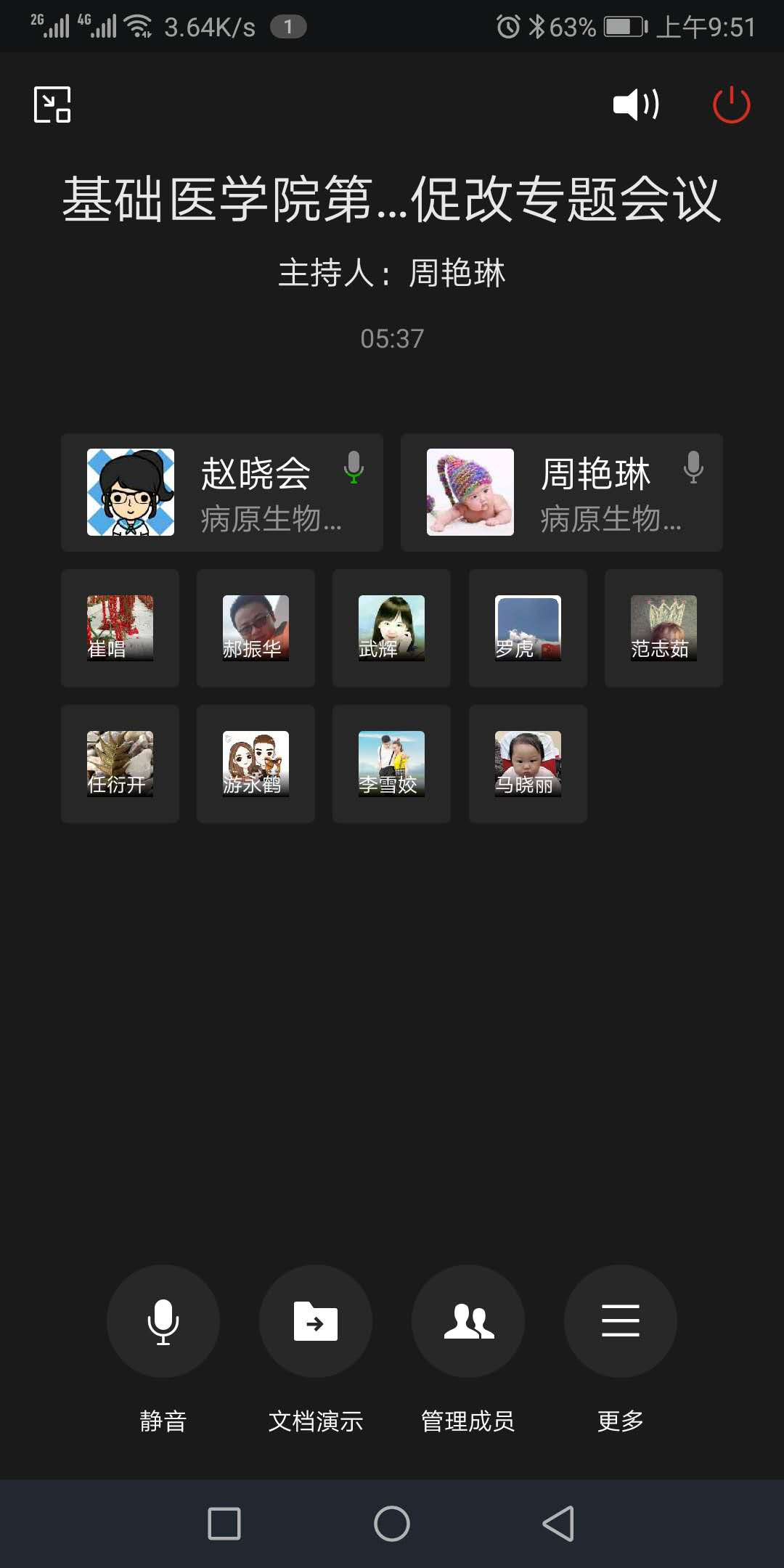Go back using the system back button
This screenshot has height=1568, width=784.
click(x=558, y=1524)
